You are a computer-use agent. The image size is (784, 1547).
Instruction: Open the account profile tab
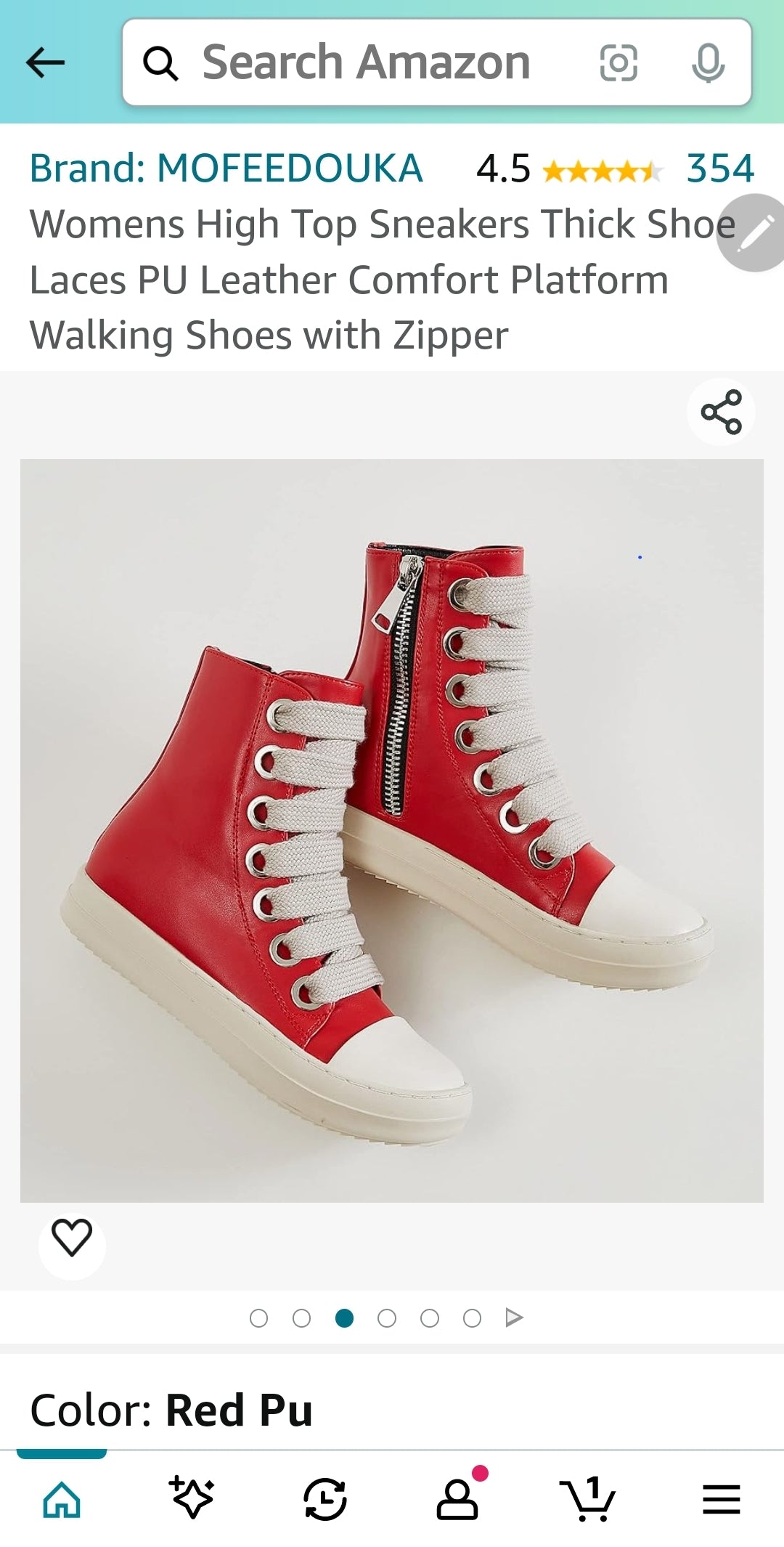coord(457,1499)
